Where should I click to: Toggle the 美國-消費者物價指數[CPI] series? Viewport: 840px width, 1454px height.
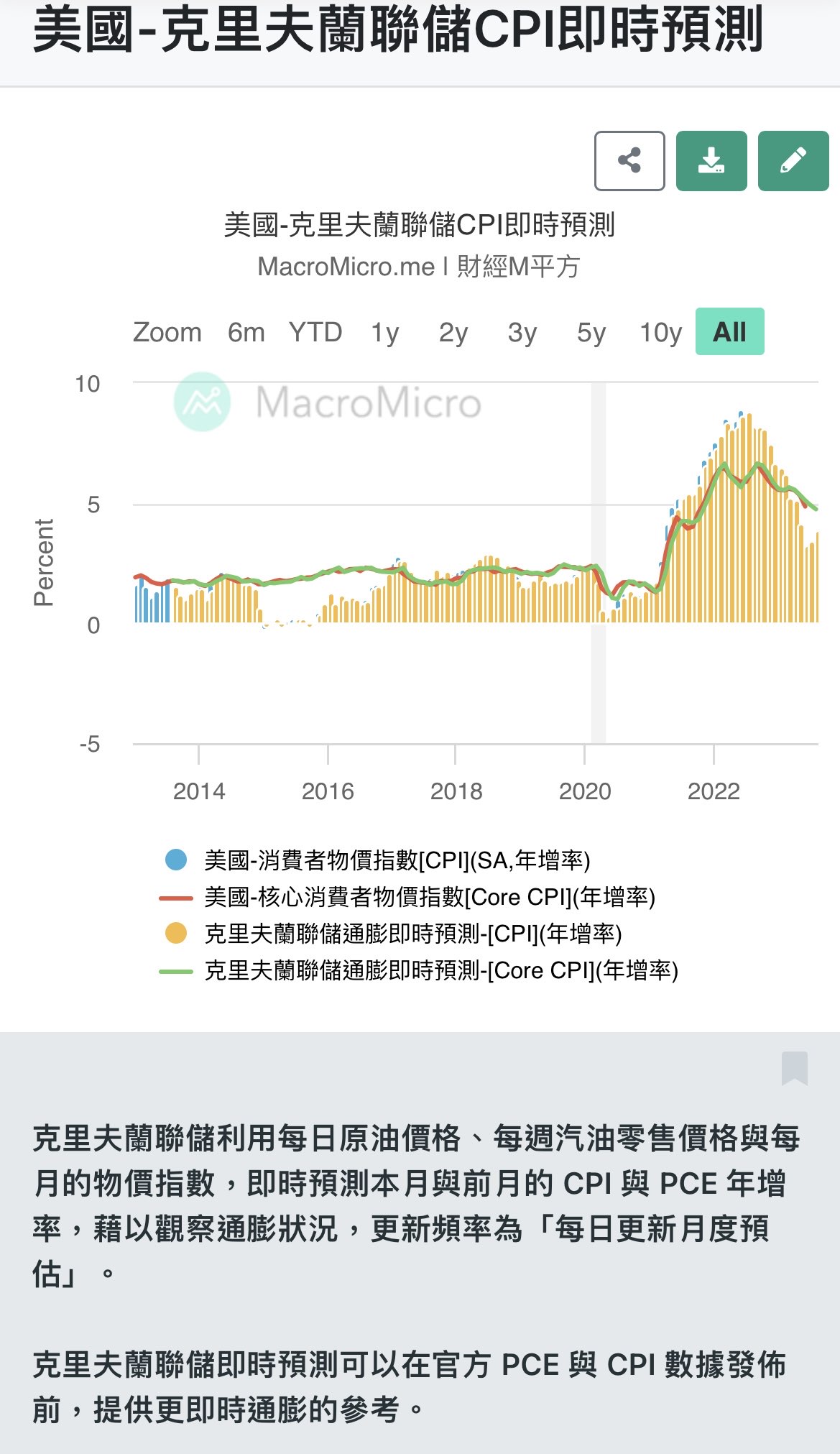[397, 860]
